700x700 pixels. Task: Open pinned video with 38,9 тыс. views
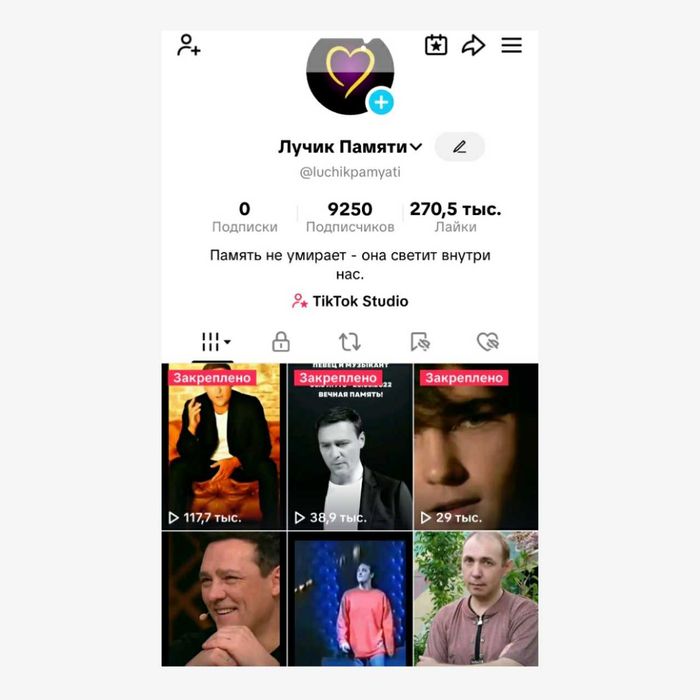[x=350, y=447]
